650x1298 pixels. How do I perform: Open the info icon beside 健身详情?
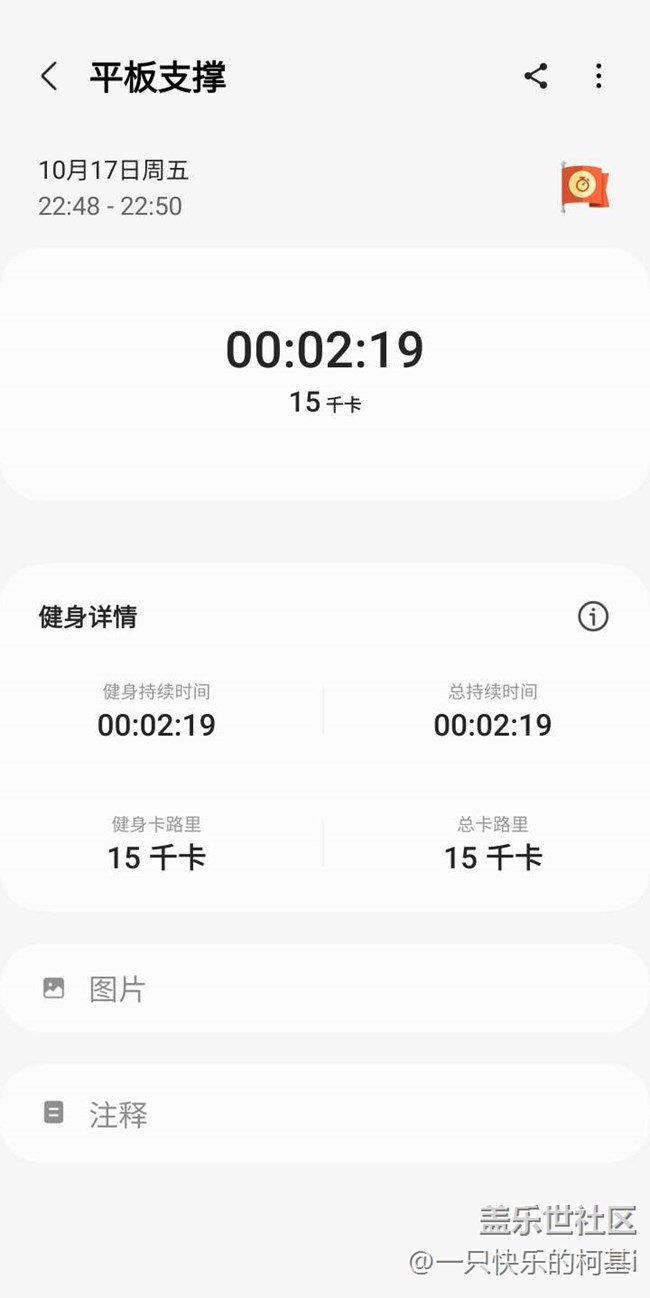[x=593, y=617]
